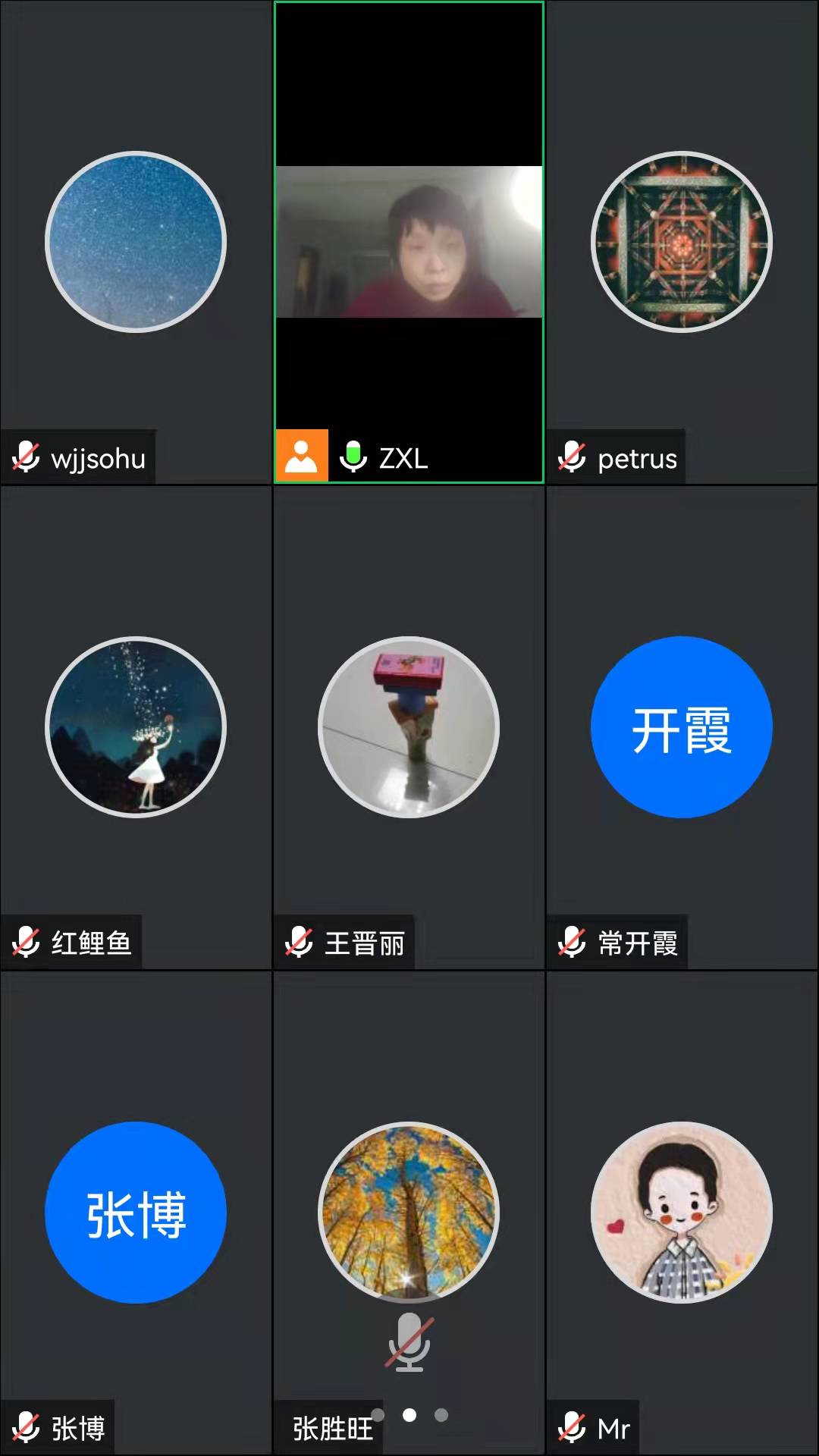Tap the 红鲤鱼 participant tile
Viewport: 819px width, 1456px height.
136,727
